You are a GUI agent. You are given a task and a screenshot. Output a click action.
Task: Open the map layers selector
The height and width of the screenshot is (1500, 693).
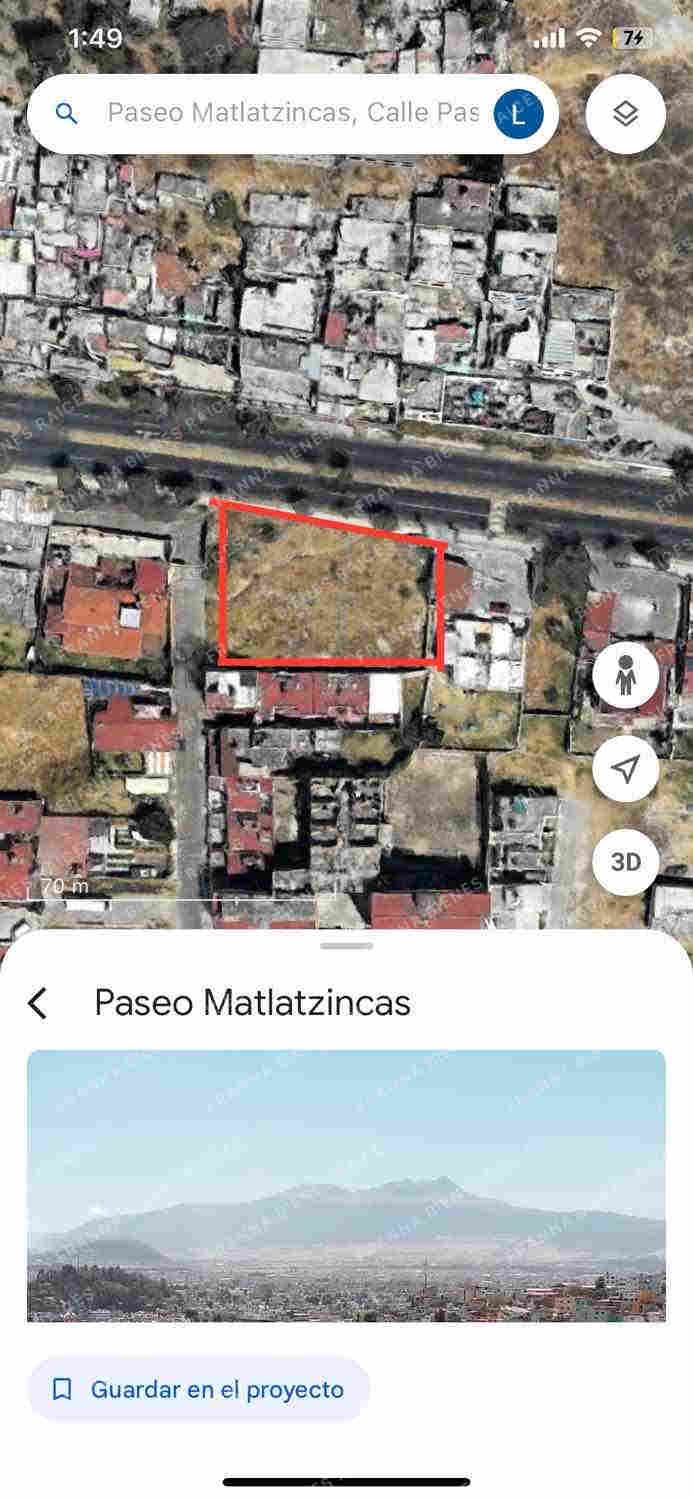[x=626, y=114]
